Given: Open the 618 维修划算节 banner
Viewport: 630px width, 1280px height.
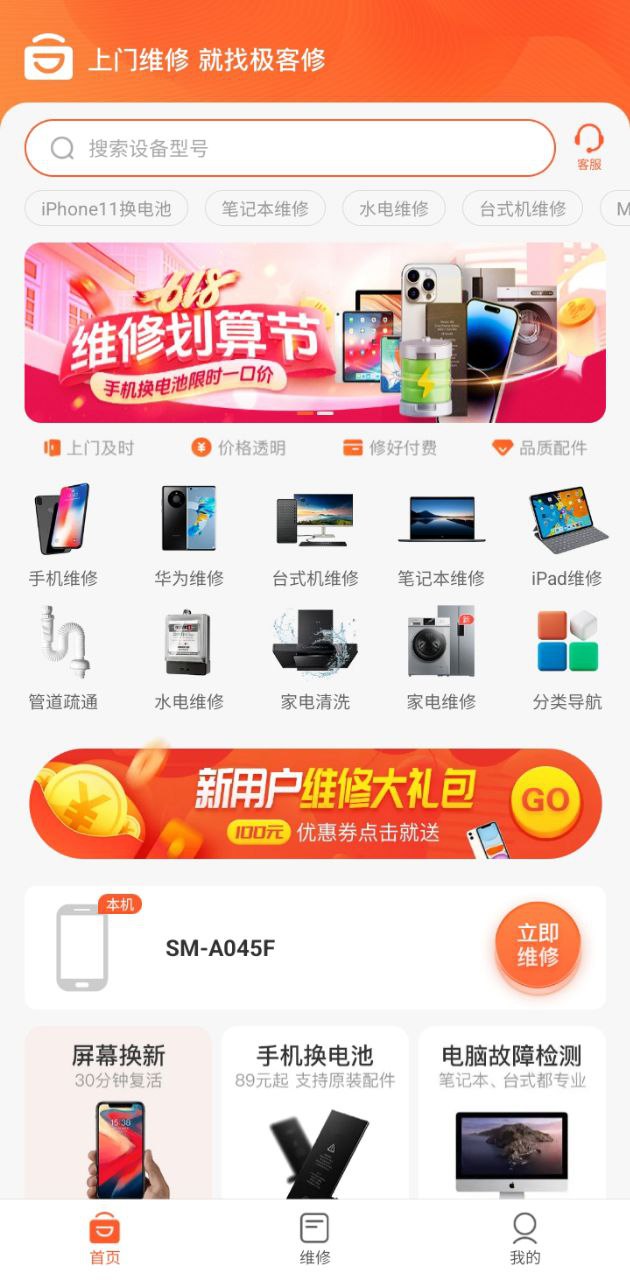Looking at the screenshot, I should pos(315,332).
